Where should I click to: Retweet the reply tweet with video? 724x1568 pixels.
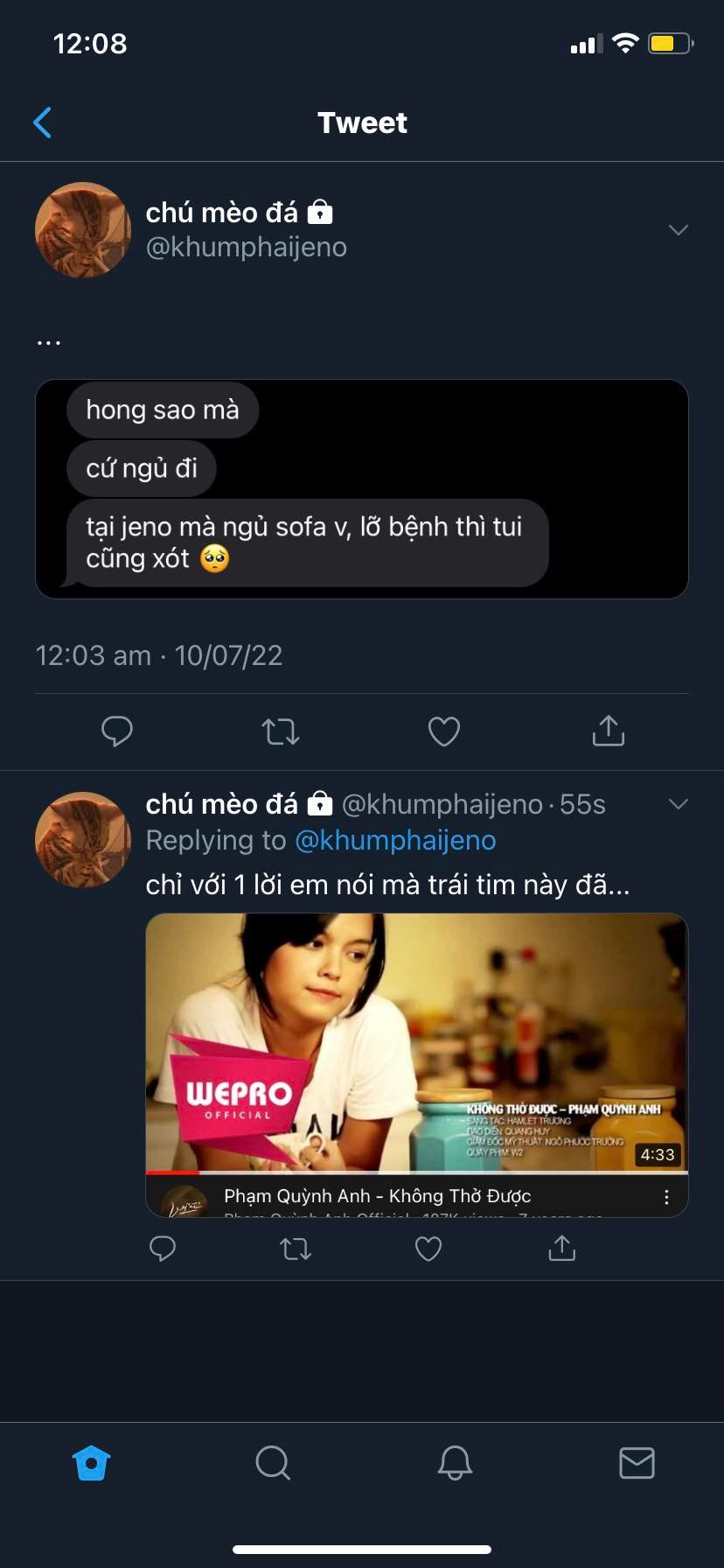click(x=296, y=1249)
